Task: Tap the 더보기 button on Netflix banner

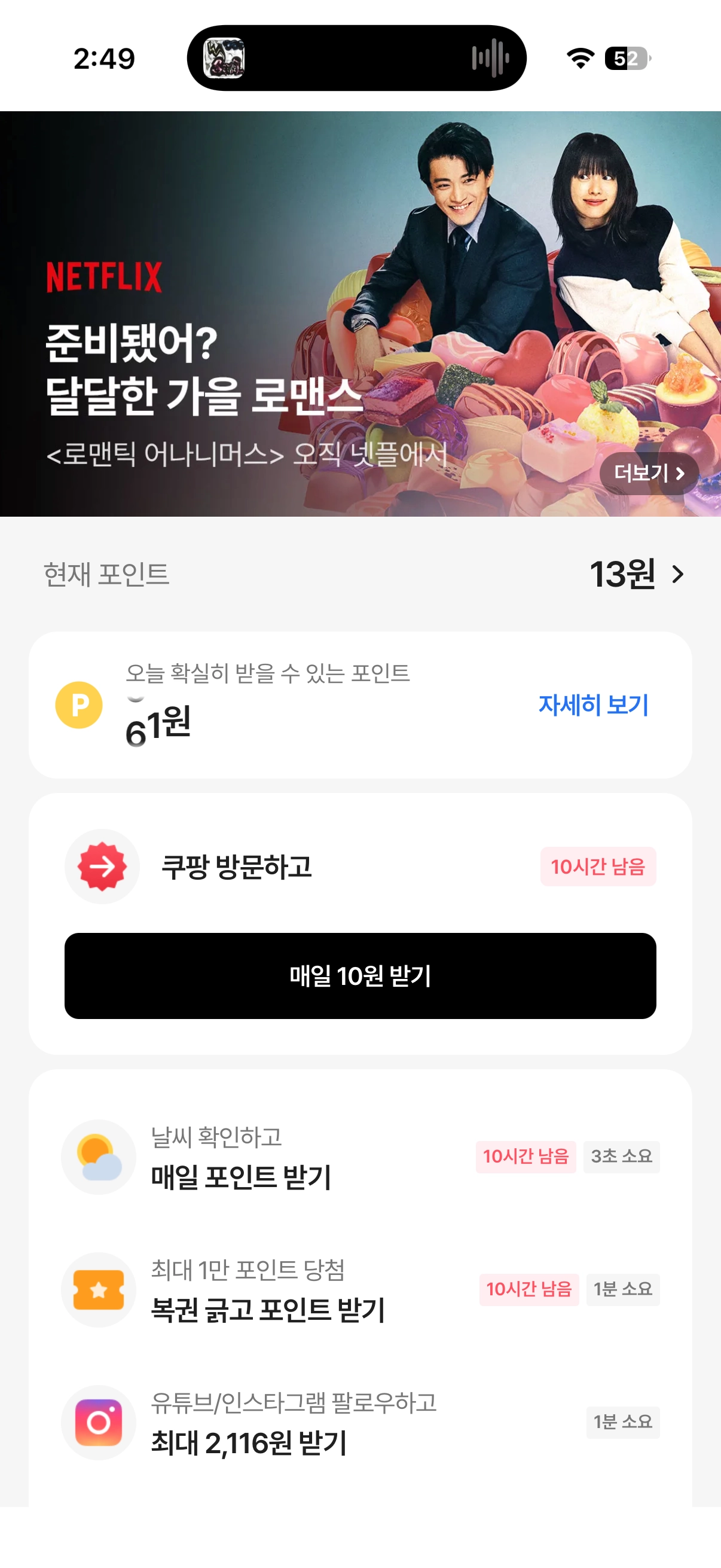Action: (x=649, y=473)
